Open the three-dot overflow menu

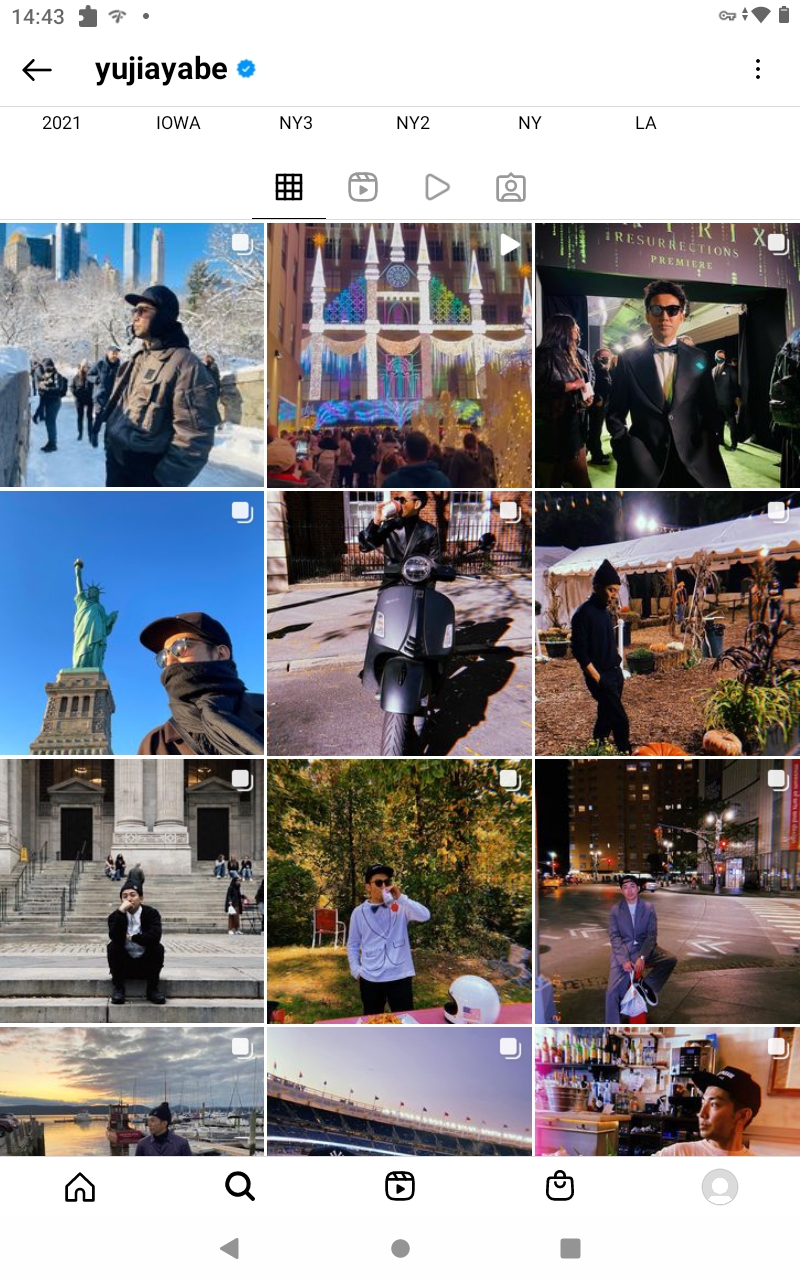758,69
